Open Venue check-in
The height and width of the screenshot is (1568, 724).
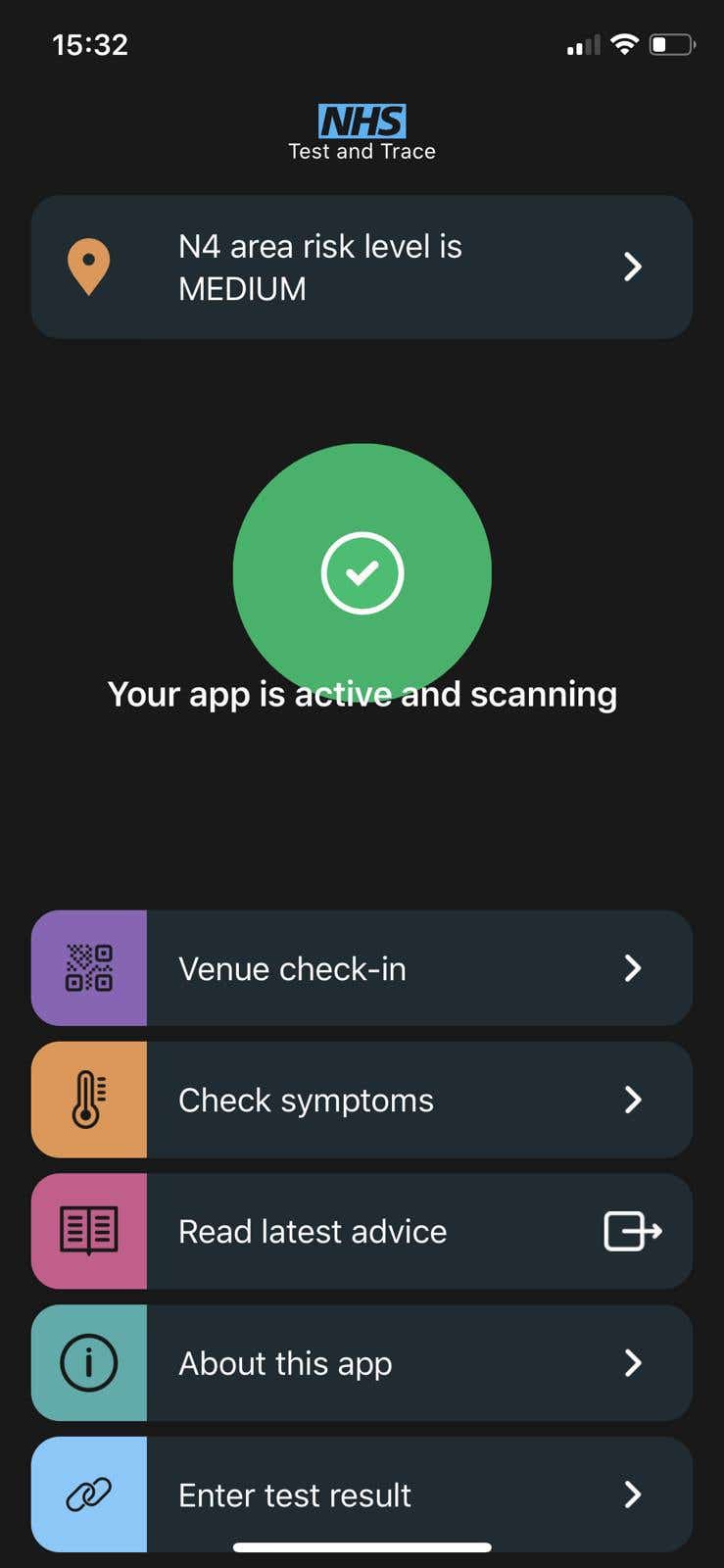(362, 968)
